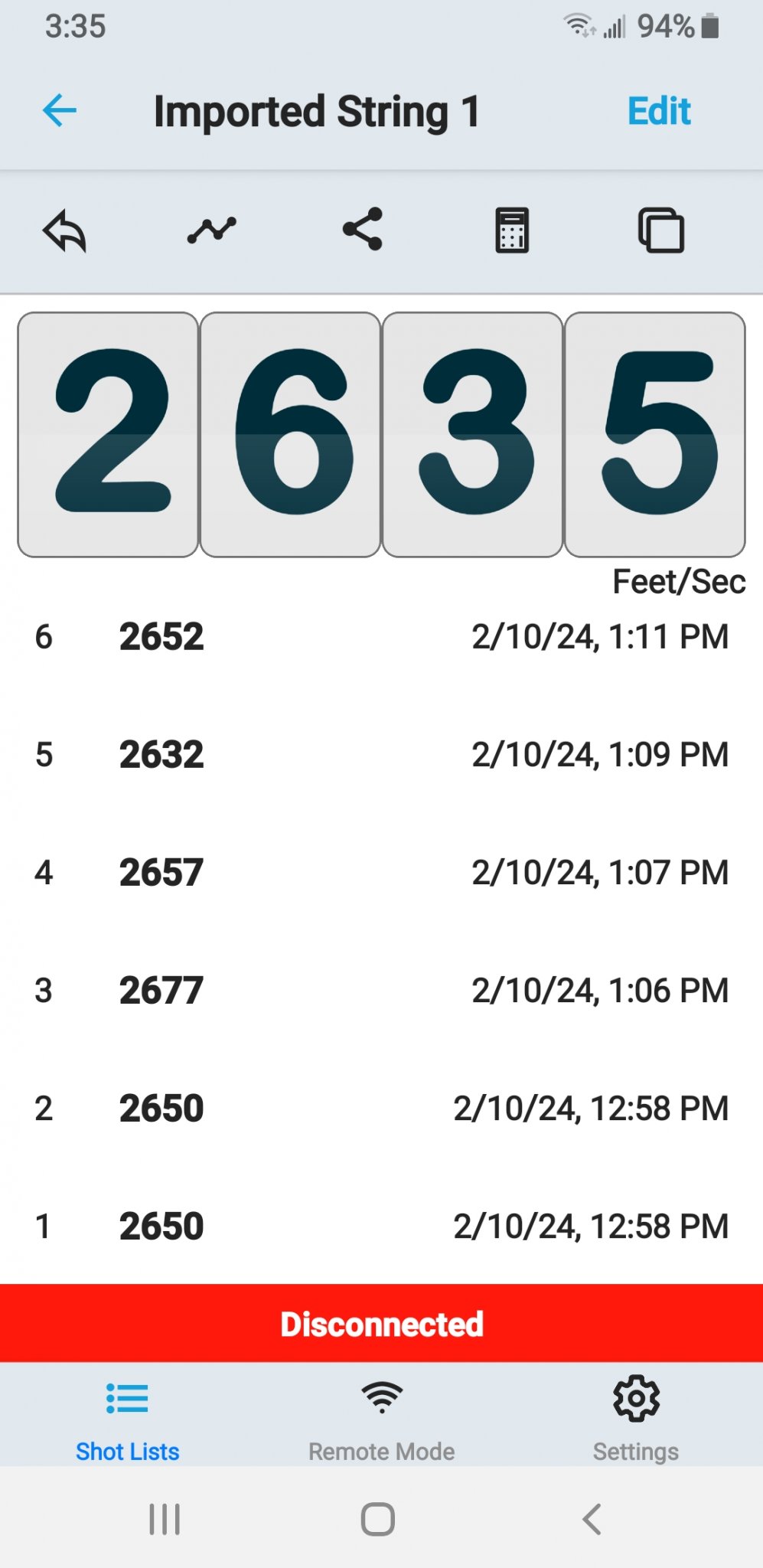Image resolution: width=763 pixels, height=1568 pixels.
Task: Tap the copy/duplicate icon
Action: pyautogui.click(x=661, y=230)
